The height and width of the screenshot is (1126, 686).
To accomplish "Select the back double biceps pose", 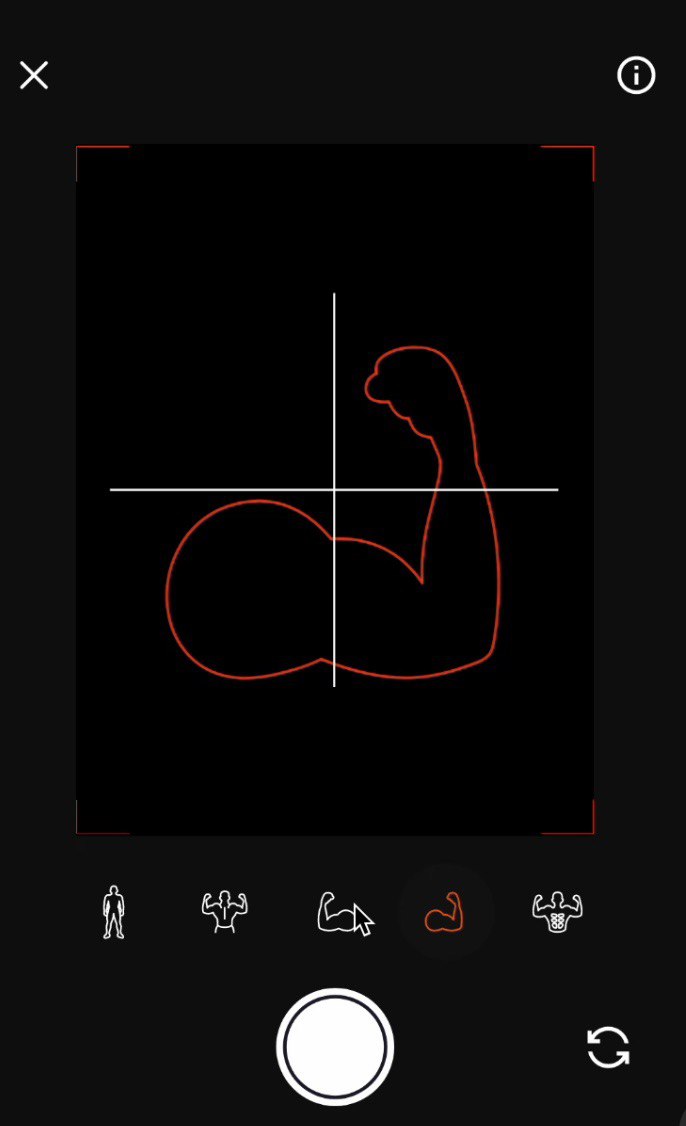I will pos(224,911).
